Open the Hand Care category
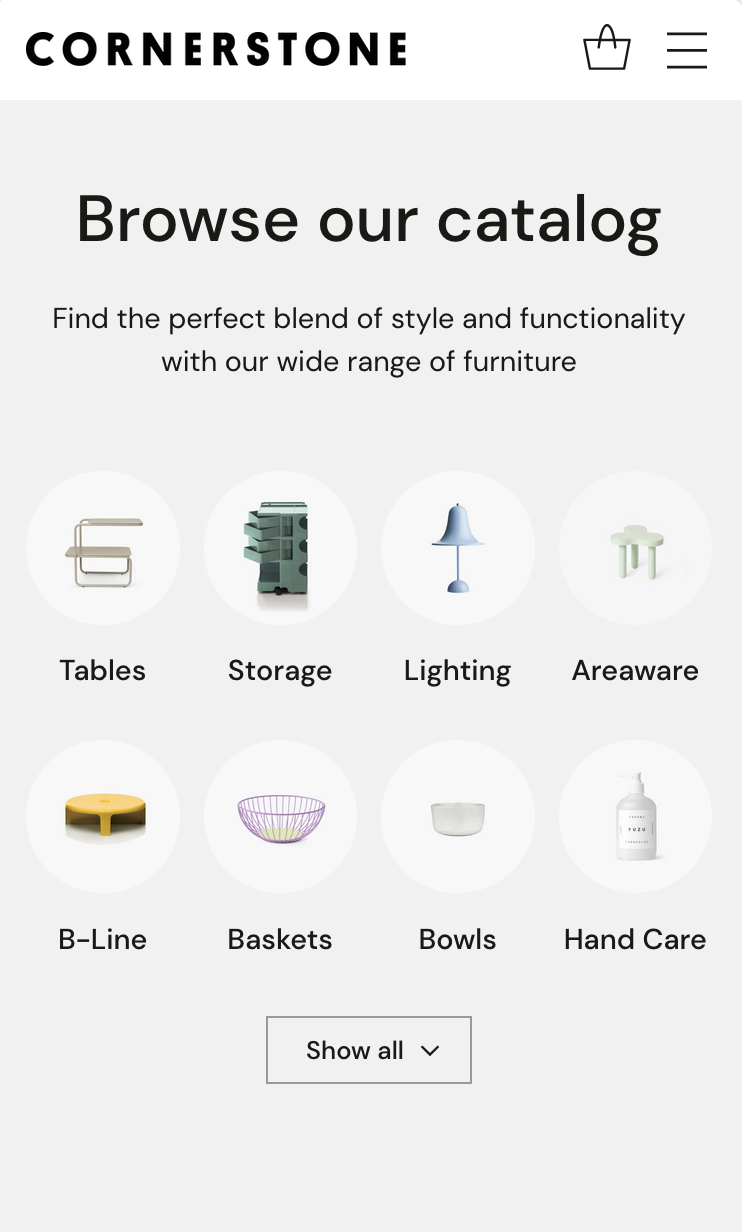The width and height of the screenshot is (742, 1232). point(635,848)
